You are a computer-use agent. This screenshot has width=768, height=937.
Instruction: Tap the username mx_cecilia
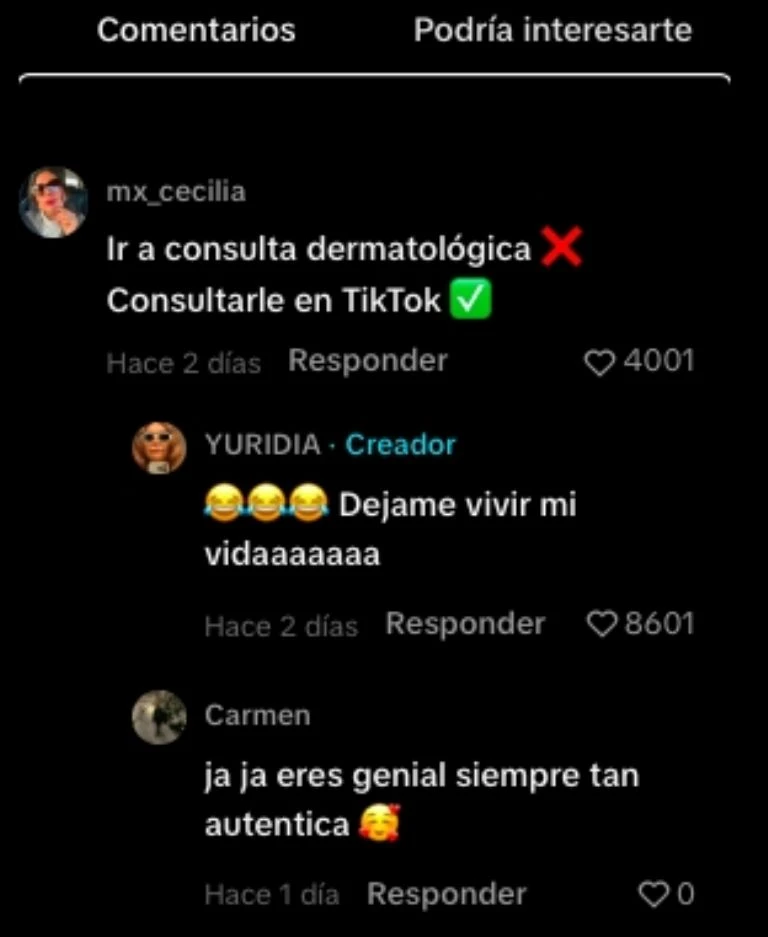click(176, 191)
